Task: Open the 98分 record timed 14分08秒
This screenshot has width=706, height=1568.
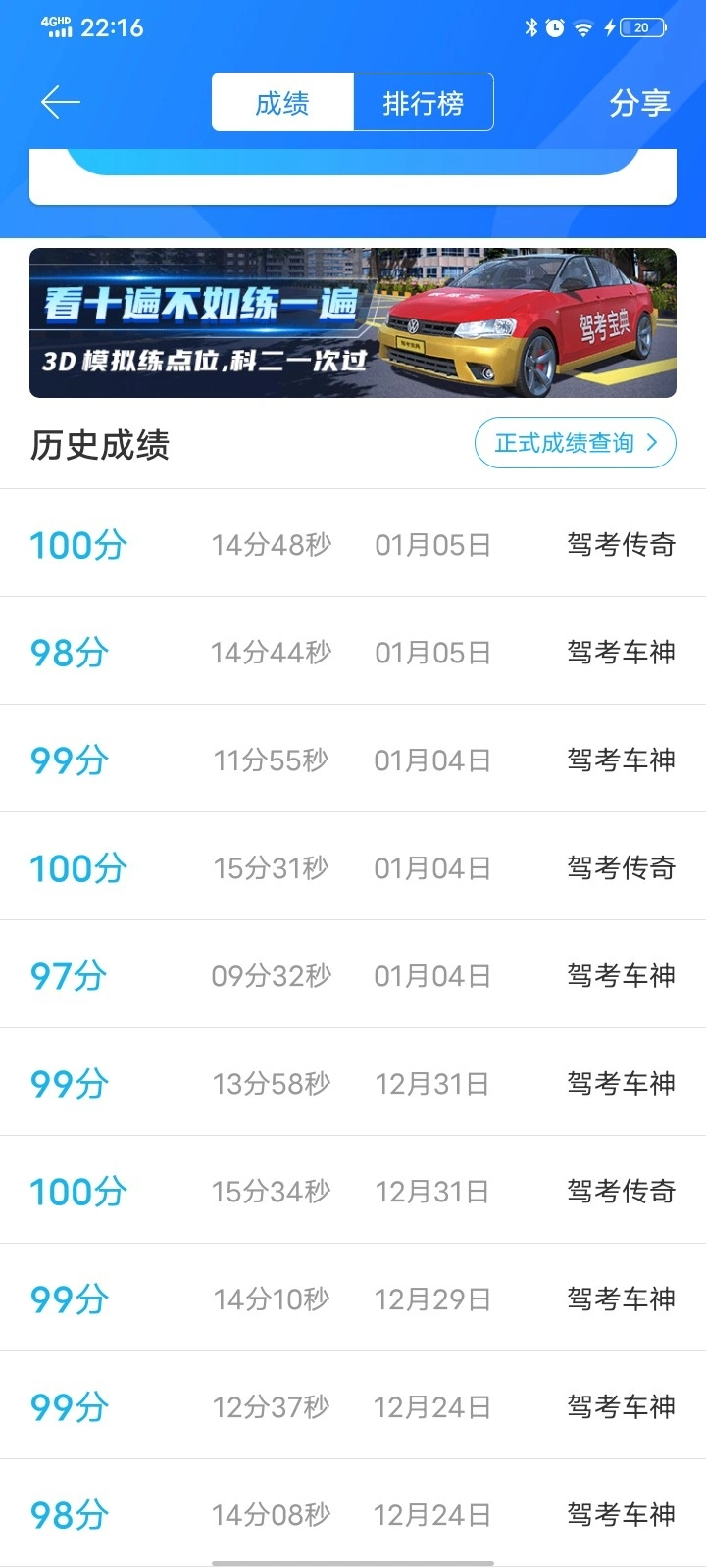Action: 353,1514
